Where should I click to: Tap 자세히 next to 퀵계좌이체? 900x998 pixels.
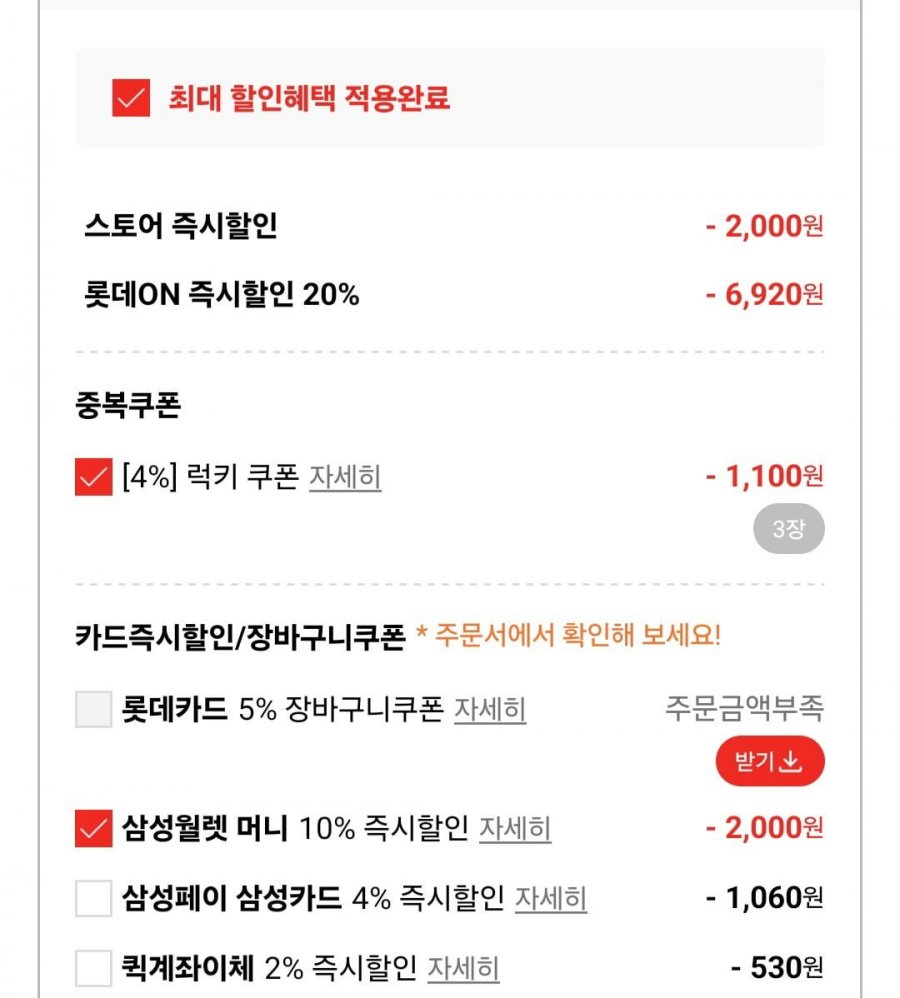pos(464,967)
